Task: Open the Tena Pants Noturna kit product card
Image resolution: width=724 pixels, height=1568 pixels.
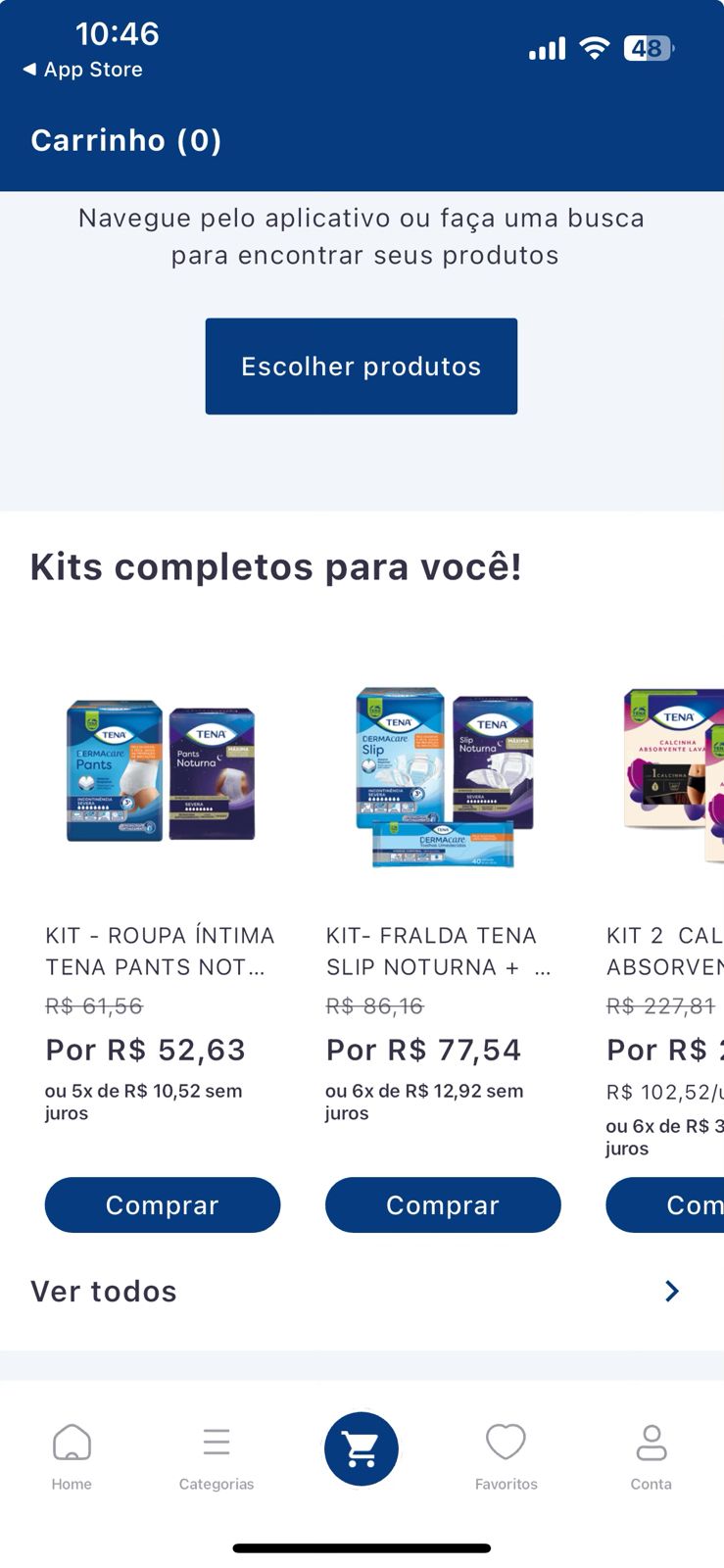Action: [x=161, y=771]
